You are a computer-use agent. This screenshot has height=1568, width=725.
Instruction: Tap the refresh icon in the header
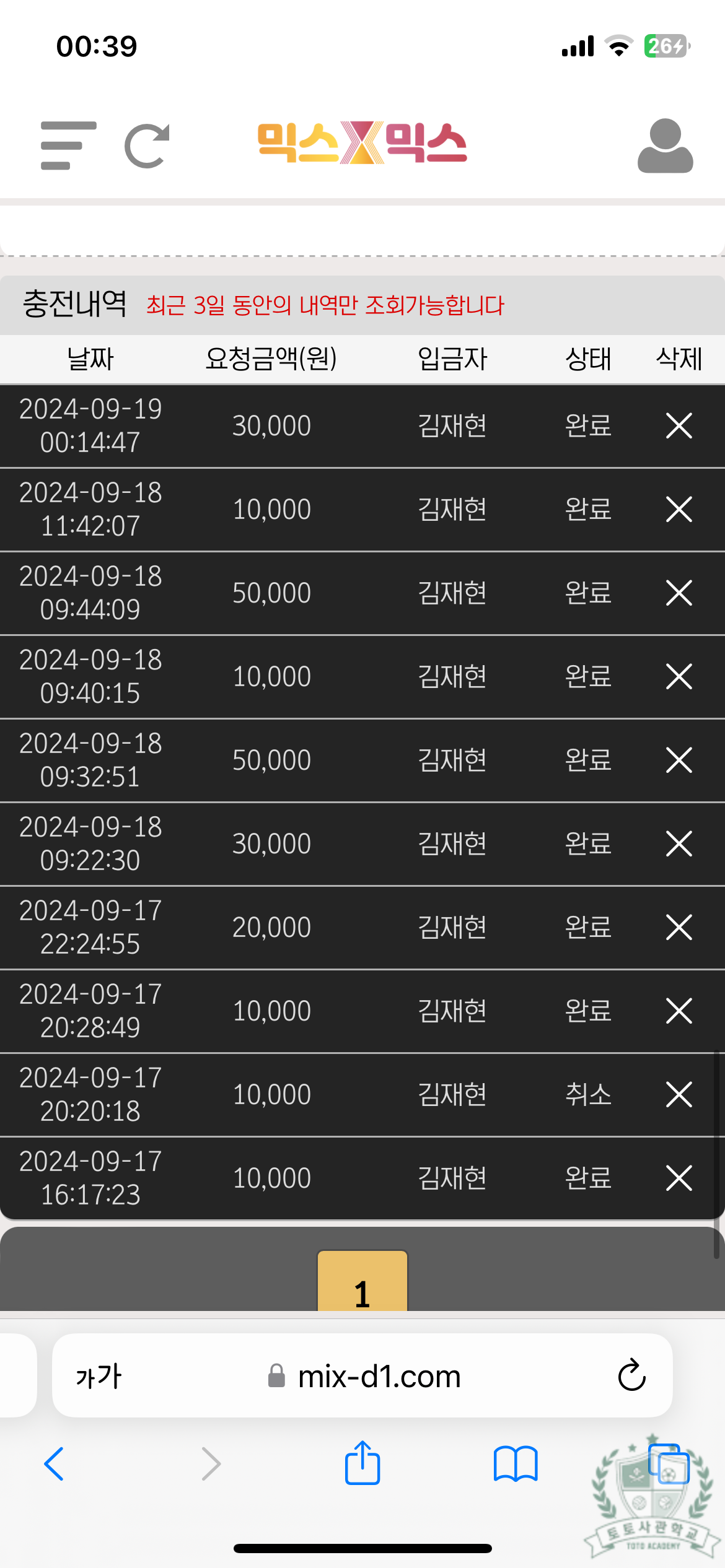[x=147, y=146]
